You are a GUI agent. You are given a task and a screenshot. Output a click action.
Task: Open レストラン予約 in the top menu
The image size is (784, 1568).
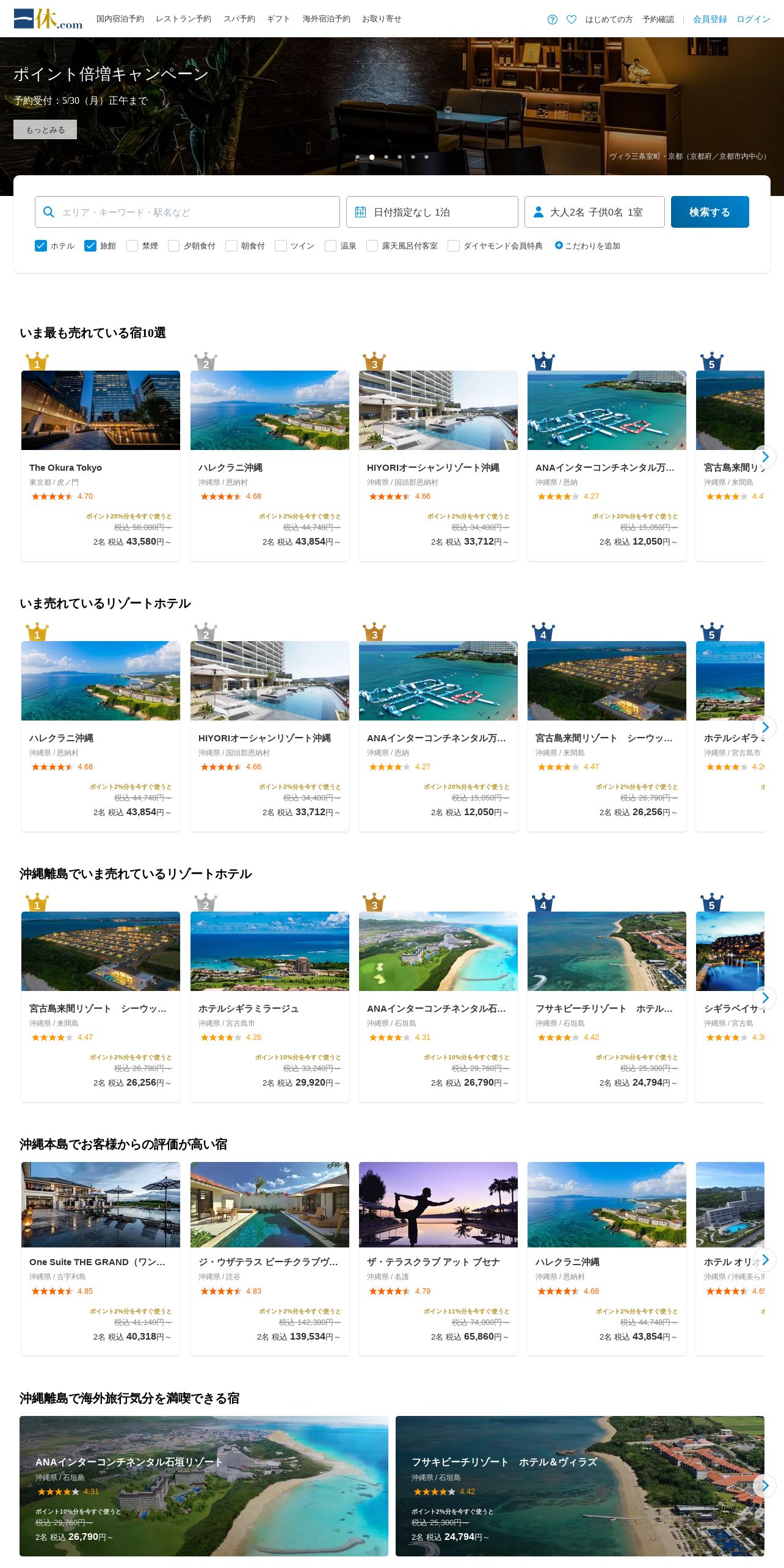click(183, 19)
